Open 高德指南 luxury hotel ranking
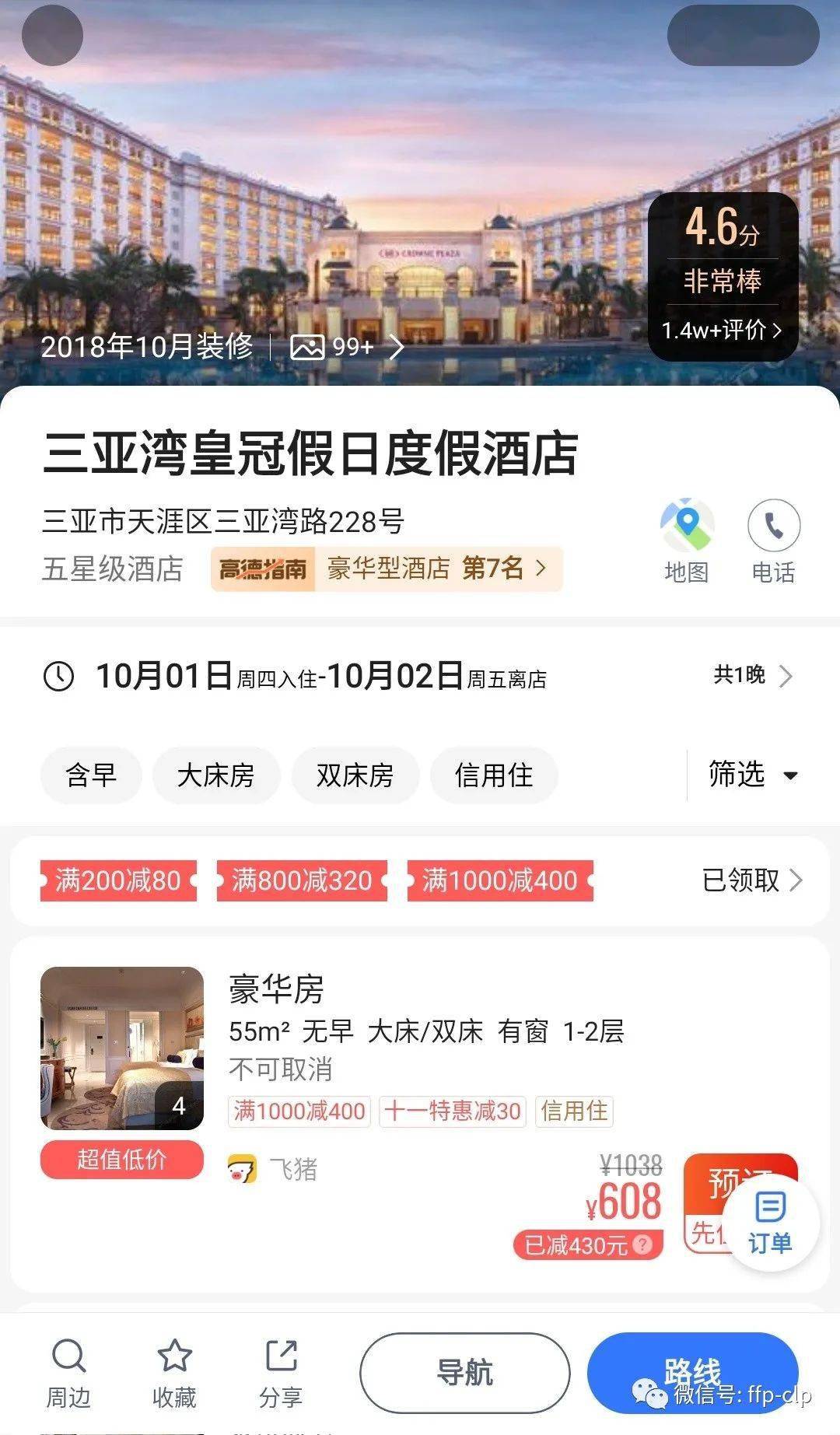Screen dimensions: 840x1435 pos(387,569)
